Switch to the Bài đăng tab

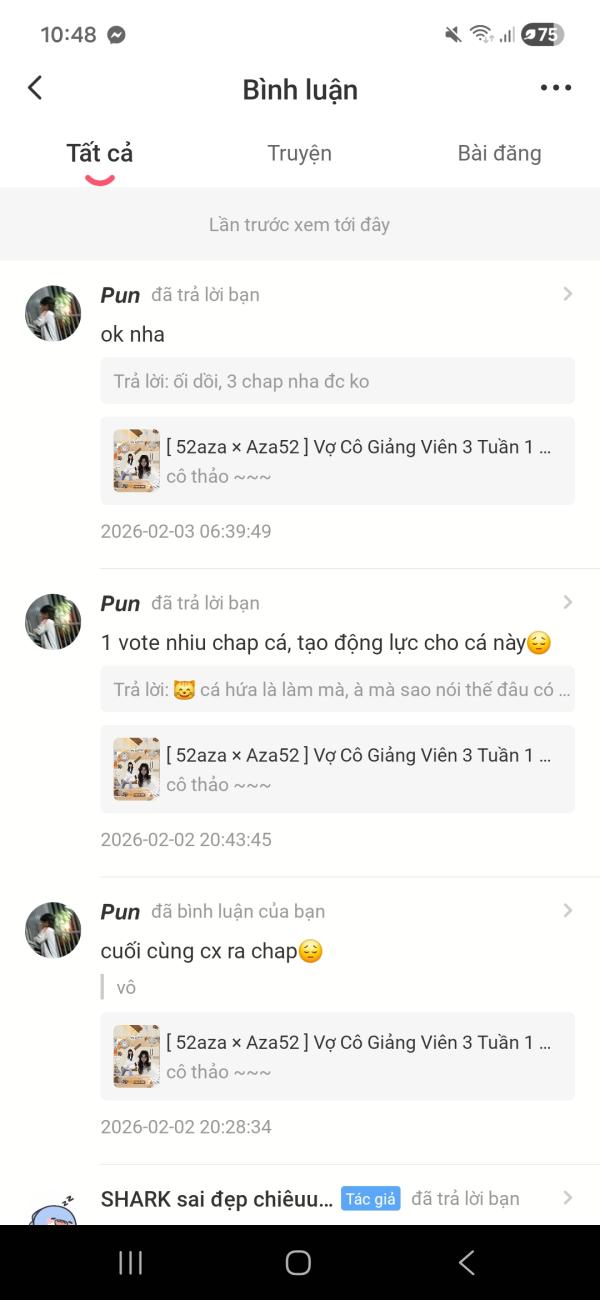tap(499, 154)
